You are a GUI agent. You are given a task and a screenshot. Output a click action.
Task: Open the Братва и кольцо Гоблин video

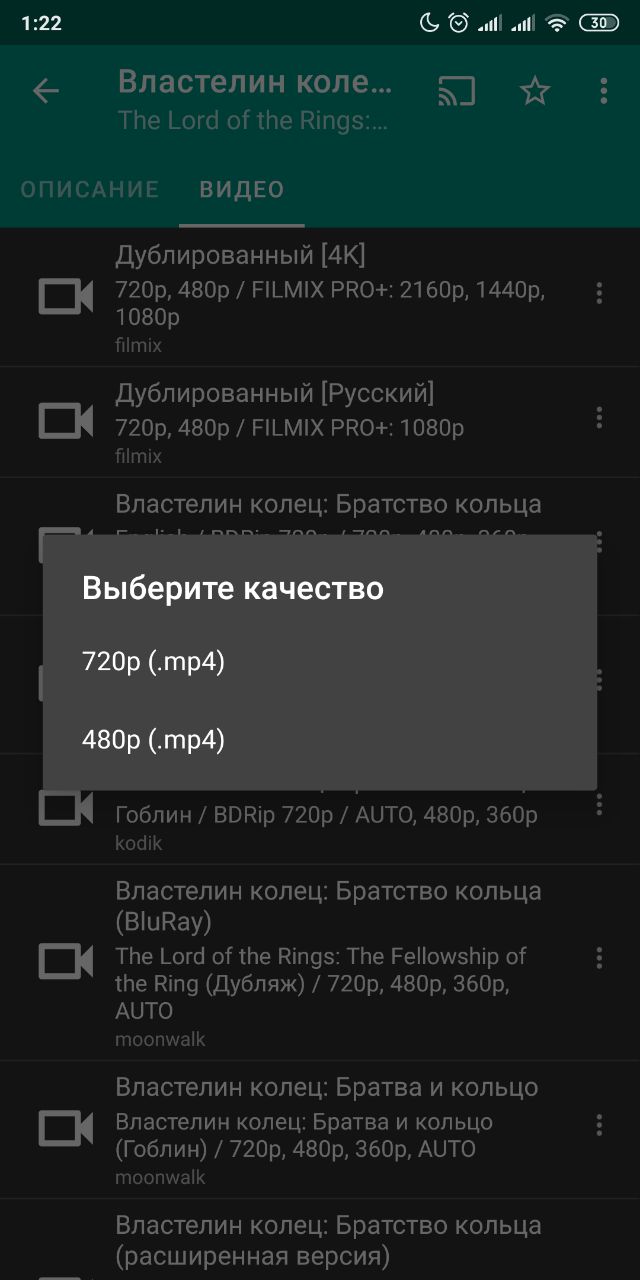coord(300,1130)
